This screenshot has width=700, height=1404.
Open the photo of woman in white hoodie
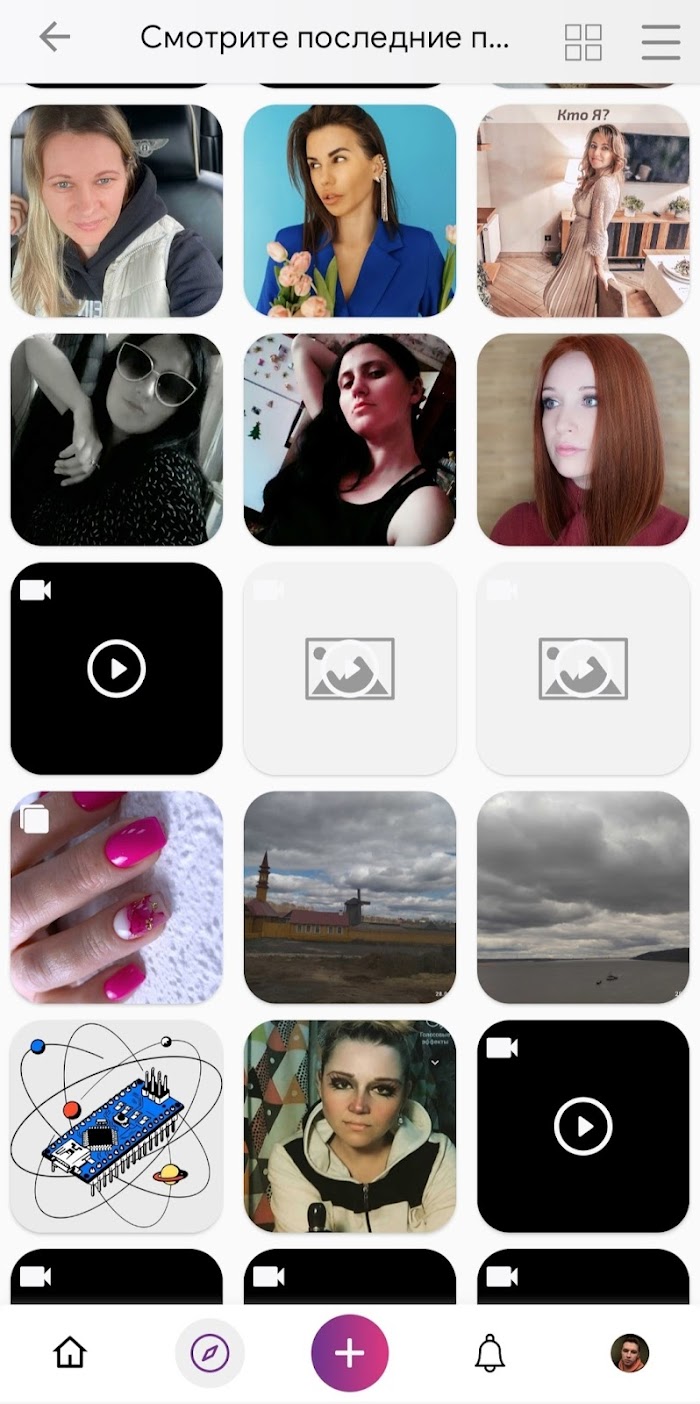pos(350,1126)
